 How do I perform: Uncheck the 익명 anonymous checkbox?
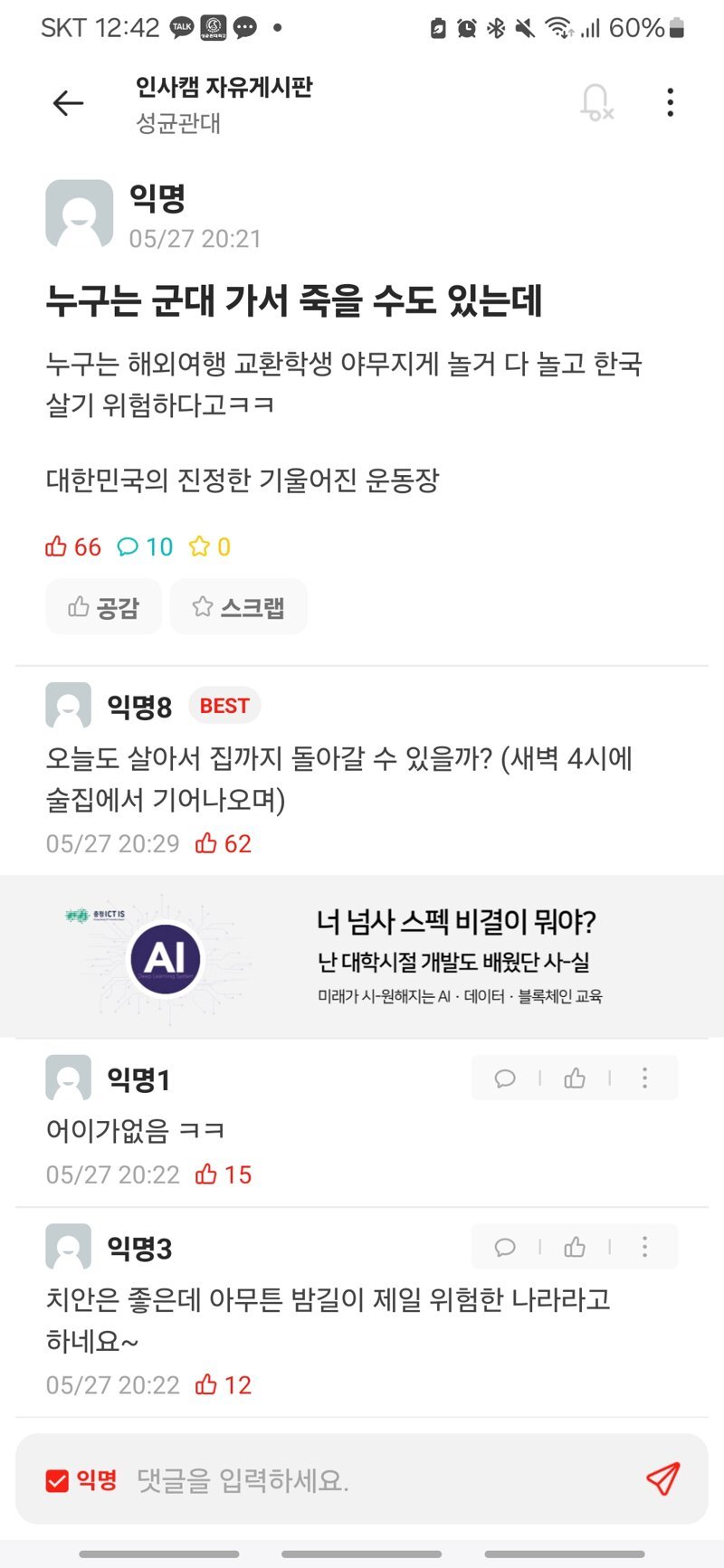[x=57, y=1480]
